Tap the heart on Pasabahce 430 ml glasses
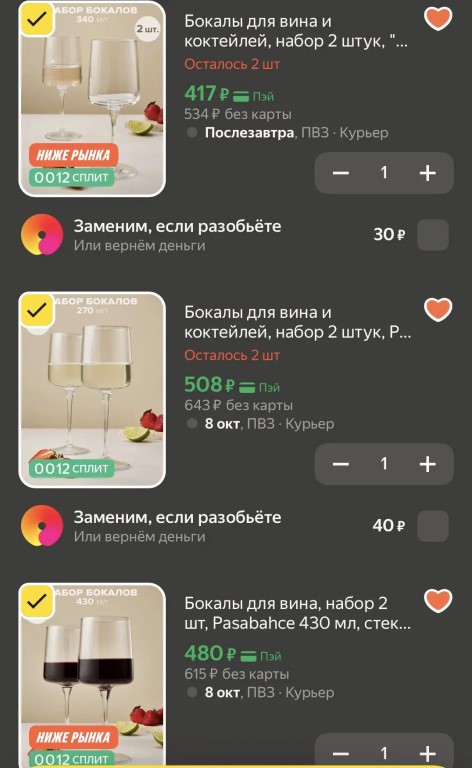472x768 pixels. (438, 601)
